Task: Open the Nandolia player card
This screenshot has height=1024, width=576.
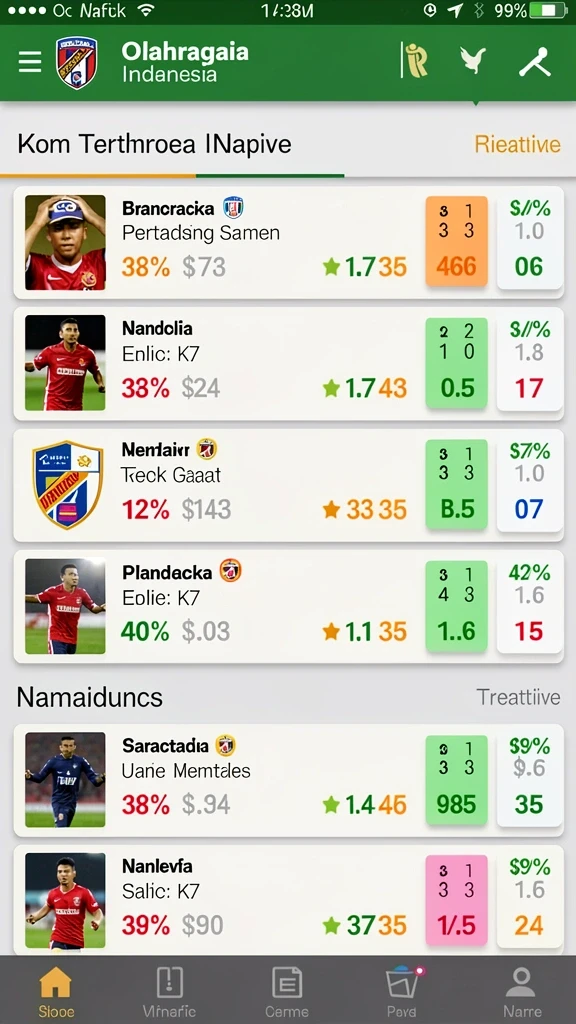Action: tap(288, 364)
